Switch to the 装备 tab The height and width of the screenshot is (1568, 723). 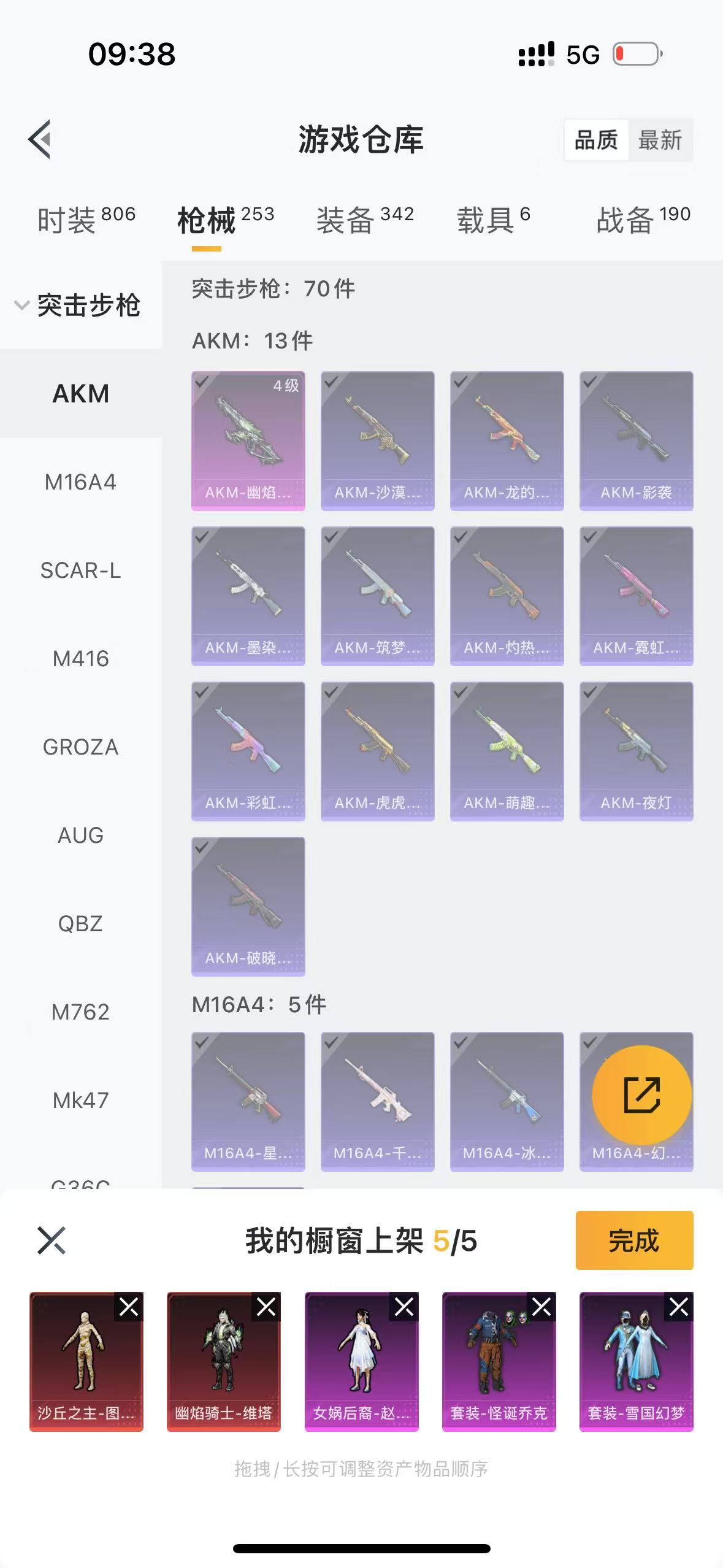pos(364,220)
